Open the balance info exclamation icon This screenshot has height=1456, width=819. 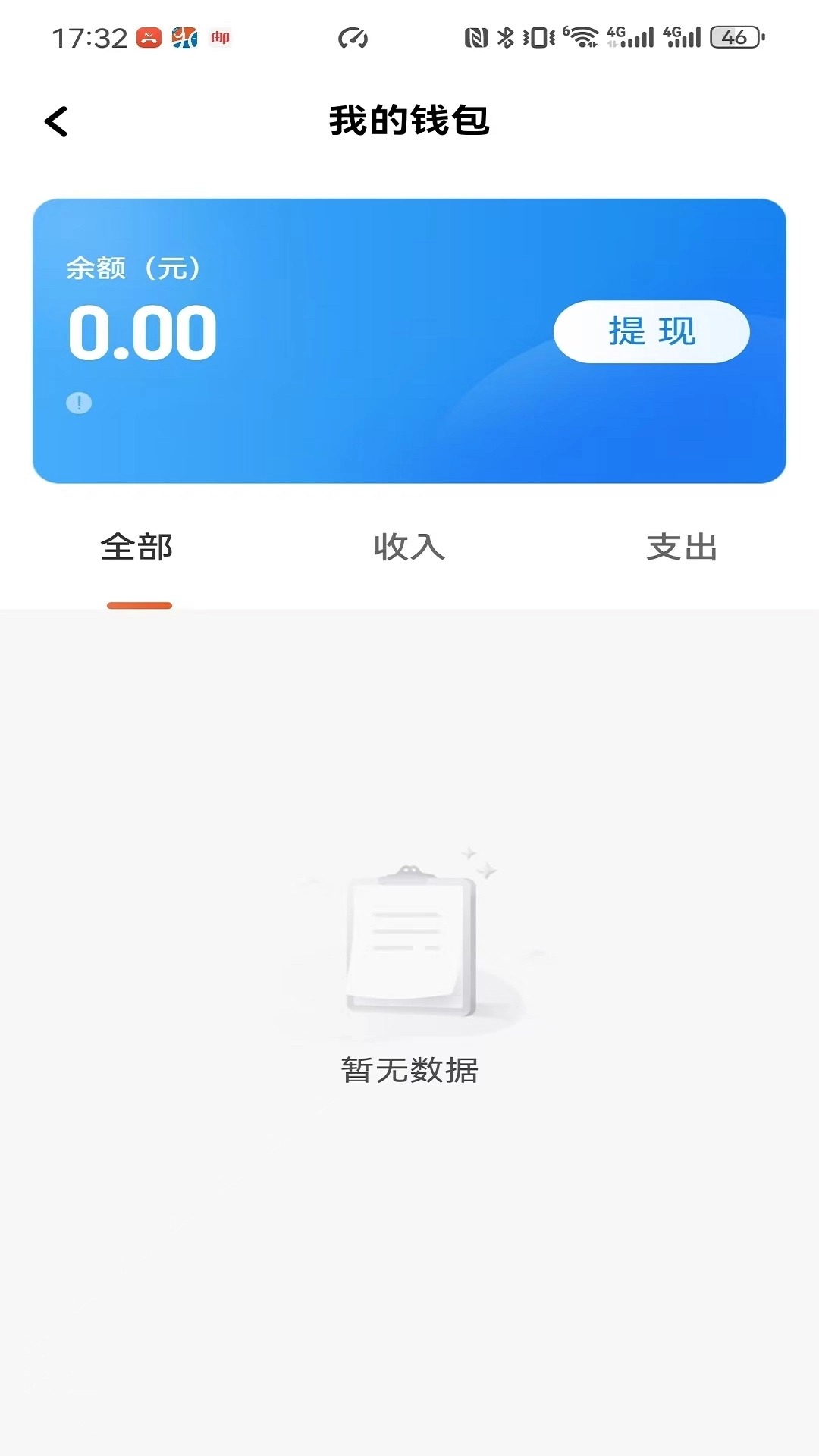(78, 403)
